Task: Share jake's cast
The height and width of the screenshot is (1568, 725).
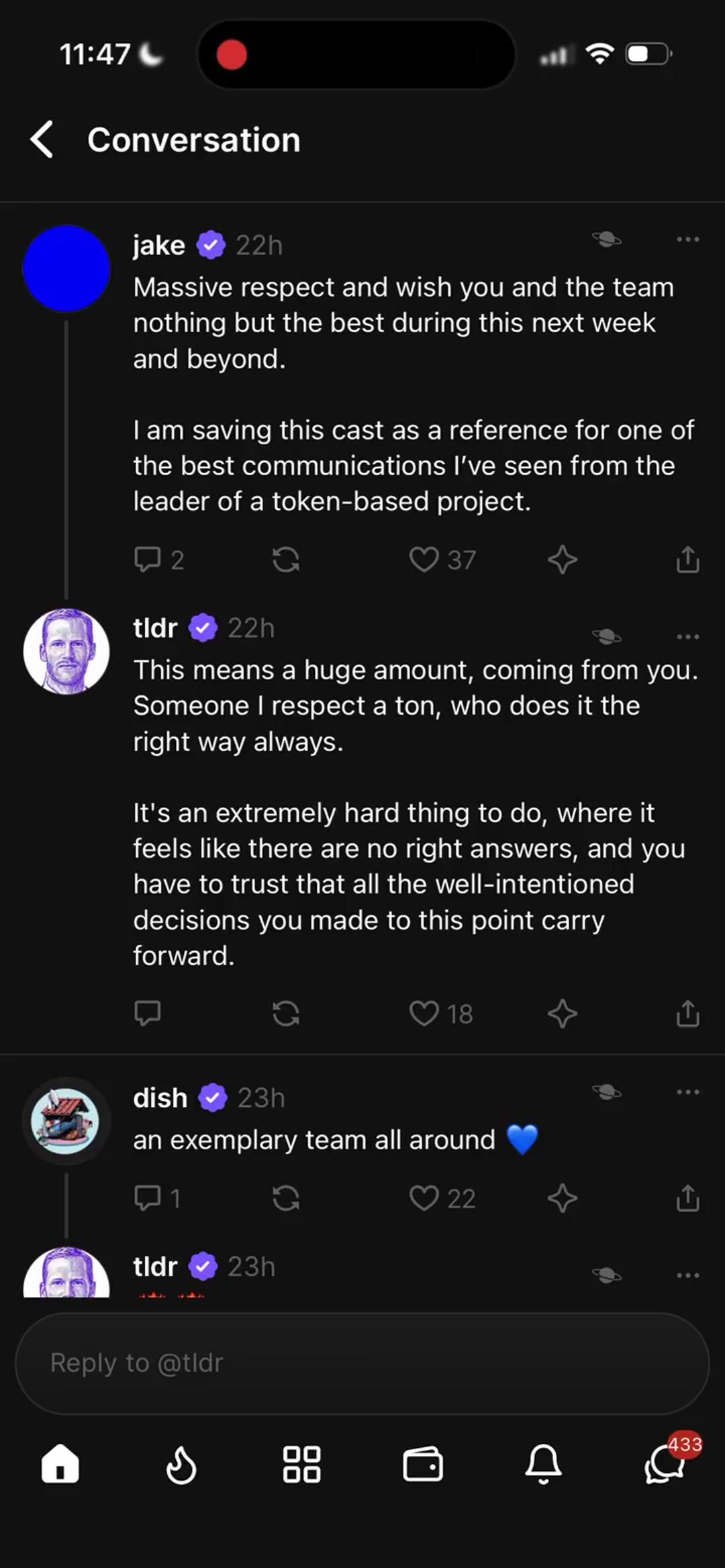Action: tap(687, 559)
